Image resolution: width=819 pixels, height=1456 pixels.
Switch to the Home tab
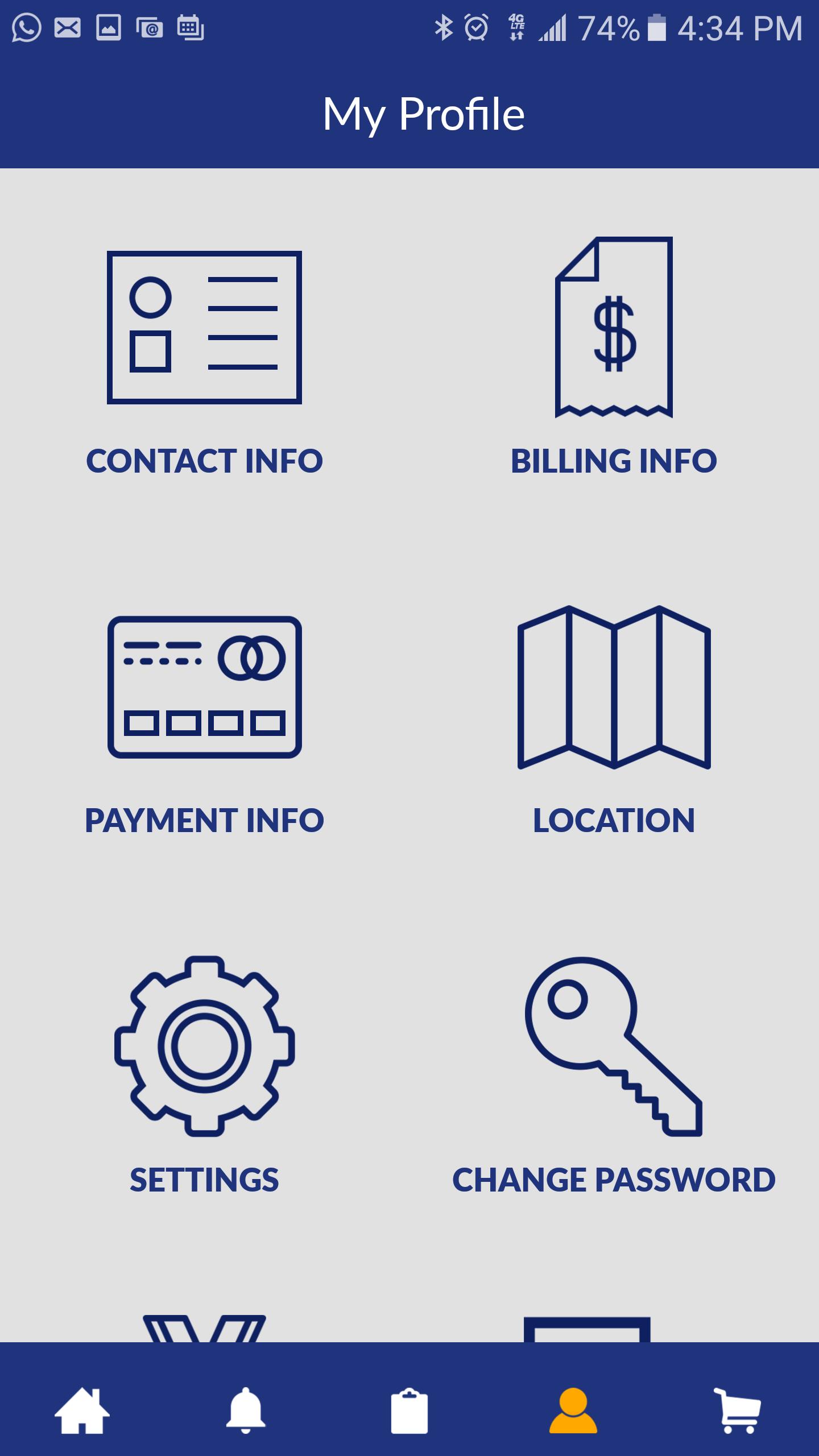coord(82,1410)
